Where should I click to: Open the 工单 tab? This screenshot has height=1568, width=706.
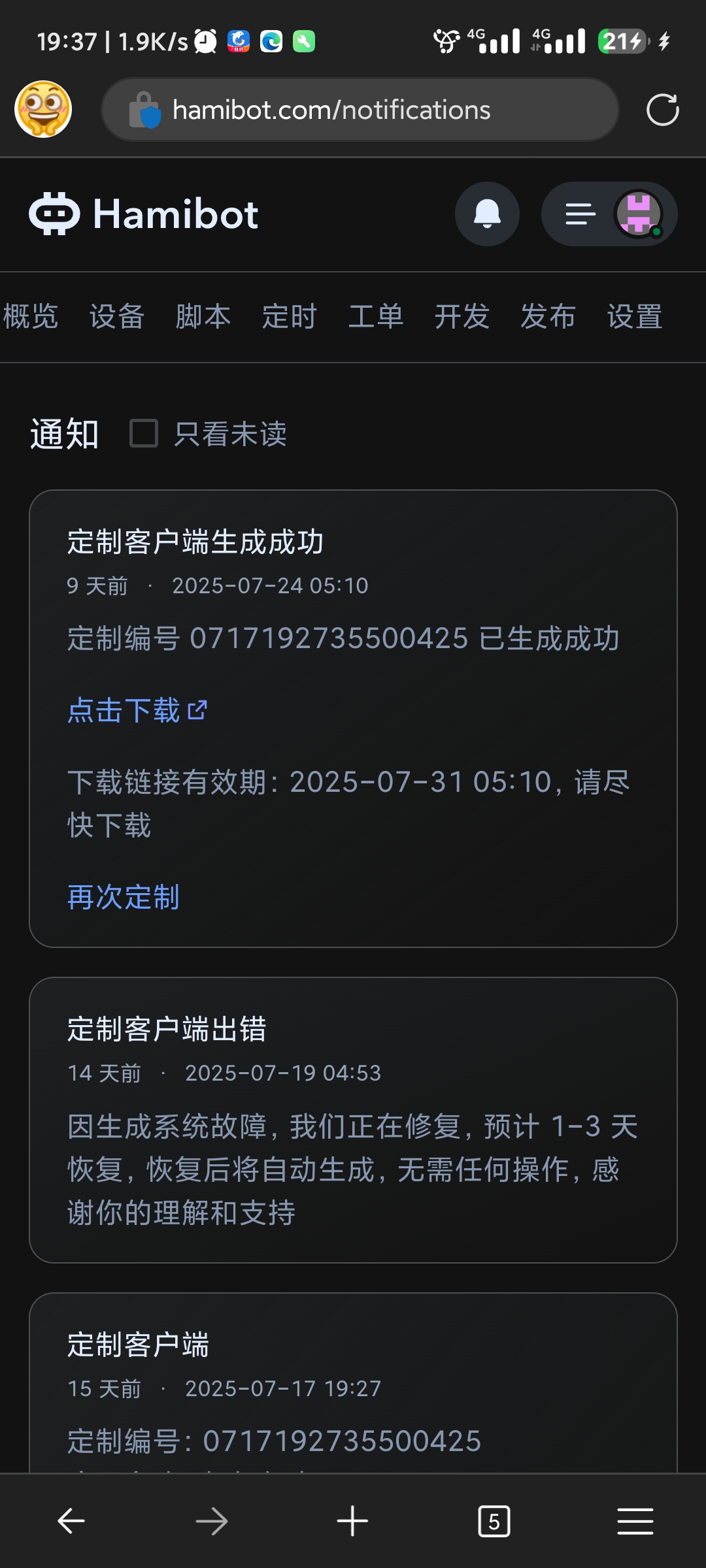pyautogui.click(x=376, y=317)
